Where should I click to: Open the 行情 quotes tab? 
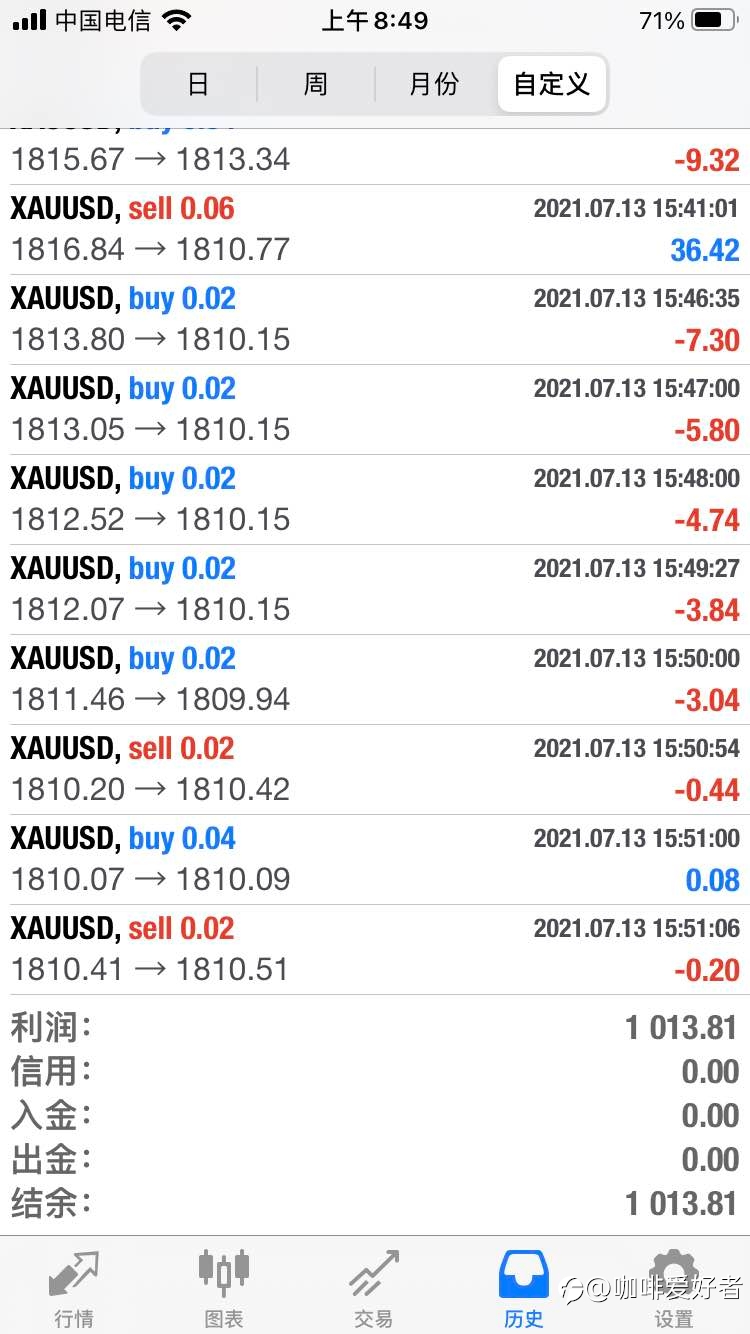[x=74, y=1286]
